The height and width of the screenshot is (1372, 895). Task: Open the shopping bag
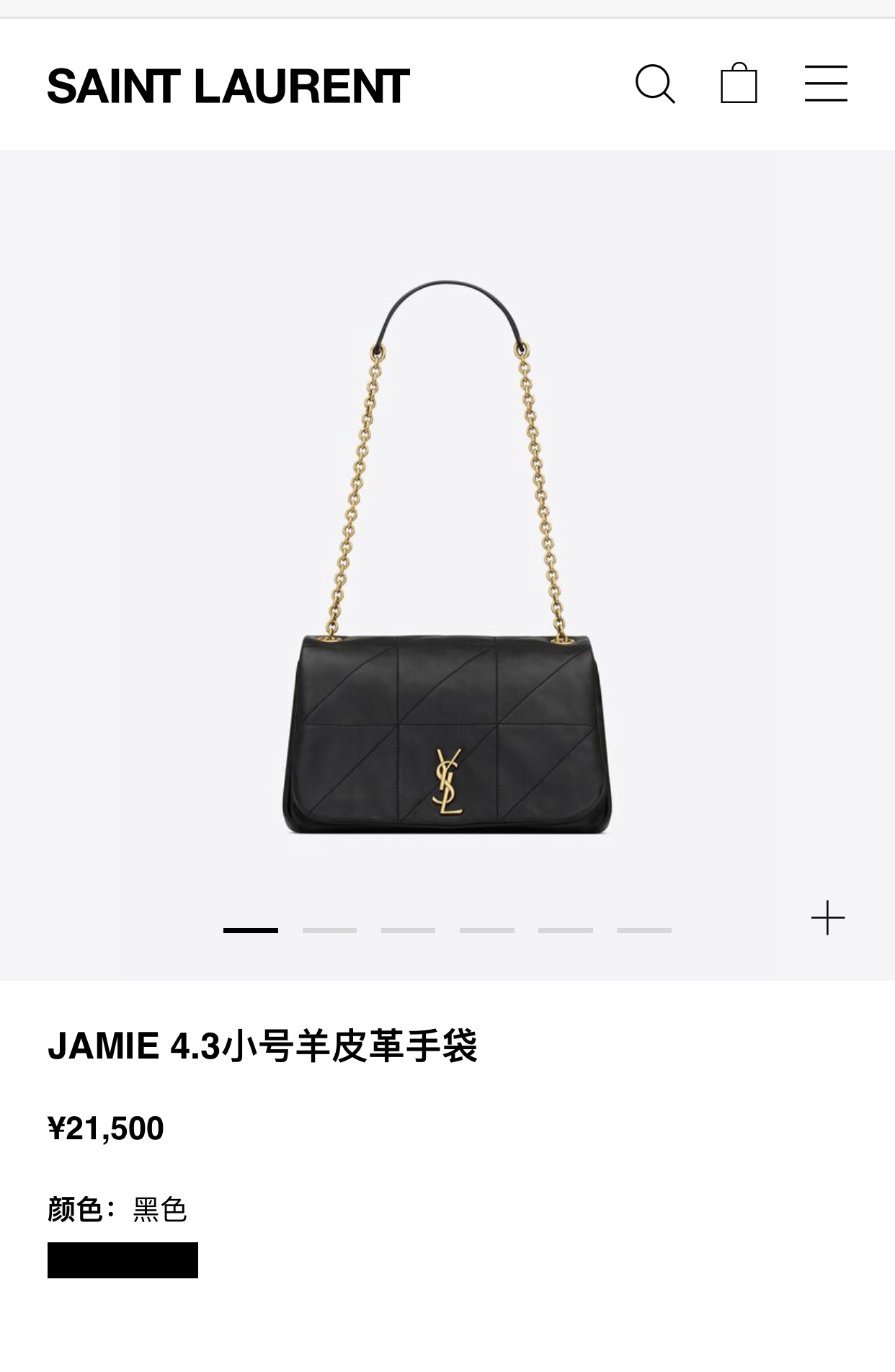coord(739,84)
